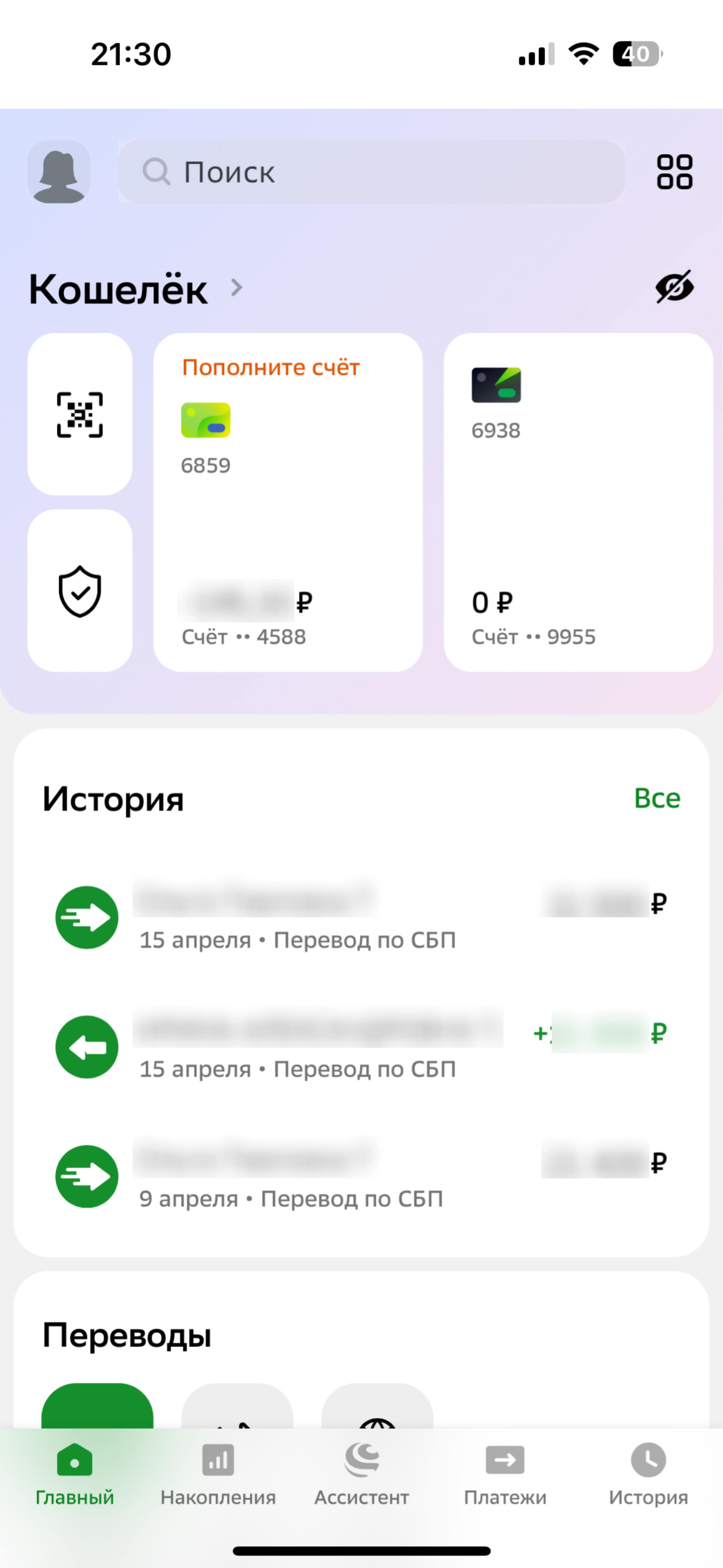Switch to the История tab

pyautogui.click(x=648, y=1472)
